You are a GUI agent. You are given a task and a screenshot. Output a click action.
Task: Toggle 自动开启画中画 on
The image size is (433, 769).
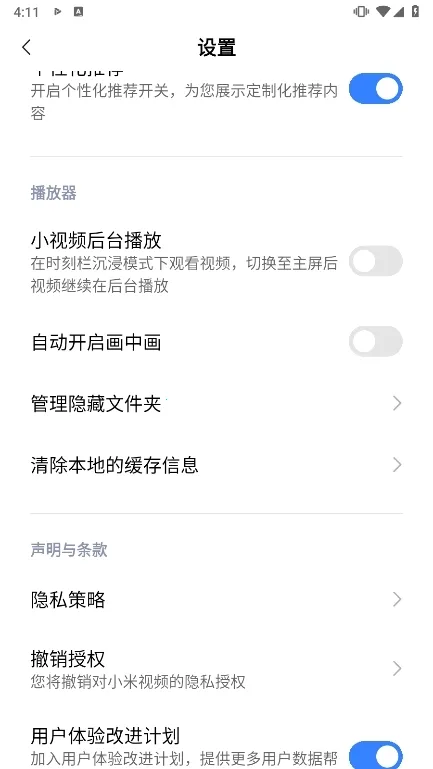(x=376, y=341)
